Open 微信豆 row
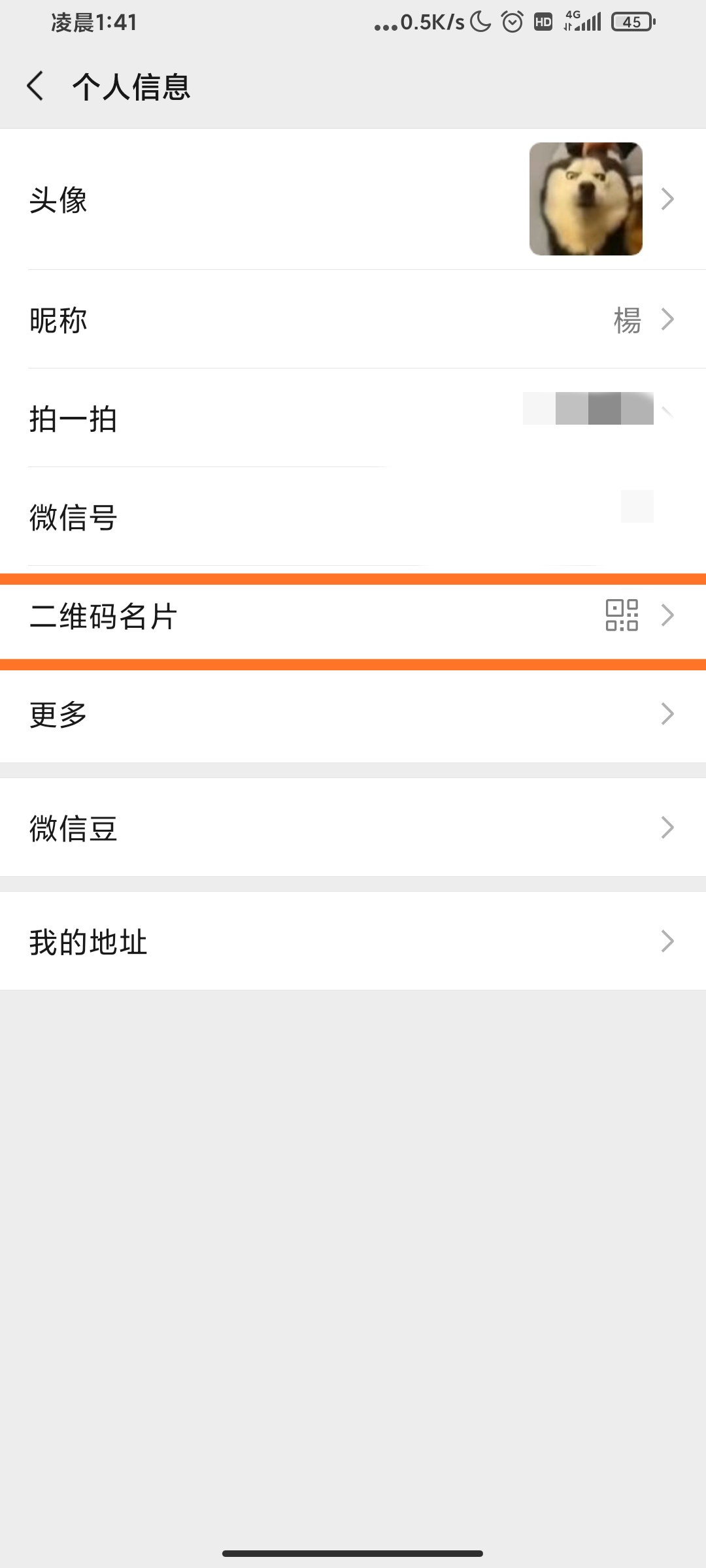Screen dimensions: 706x1568 point(353,827)
